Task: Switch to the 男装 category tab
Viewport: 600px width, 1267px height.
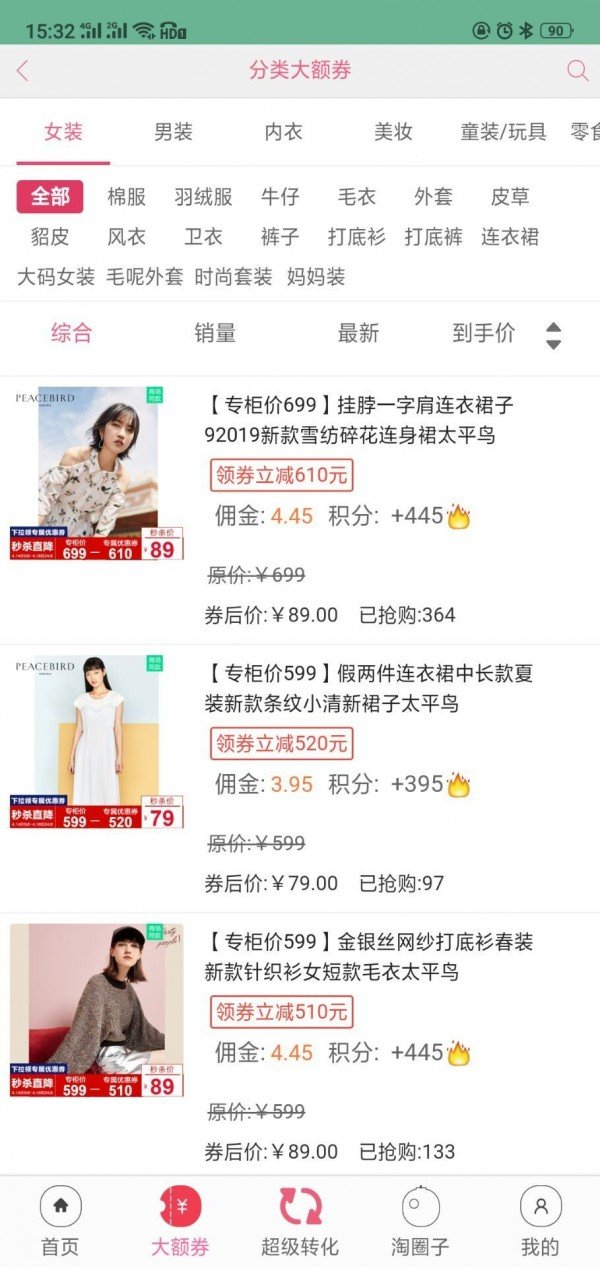Action: tap(173, 132)
